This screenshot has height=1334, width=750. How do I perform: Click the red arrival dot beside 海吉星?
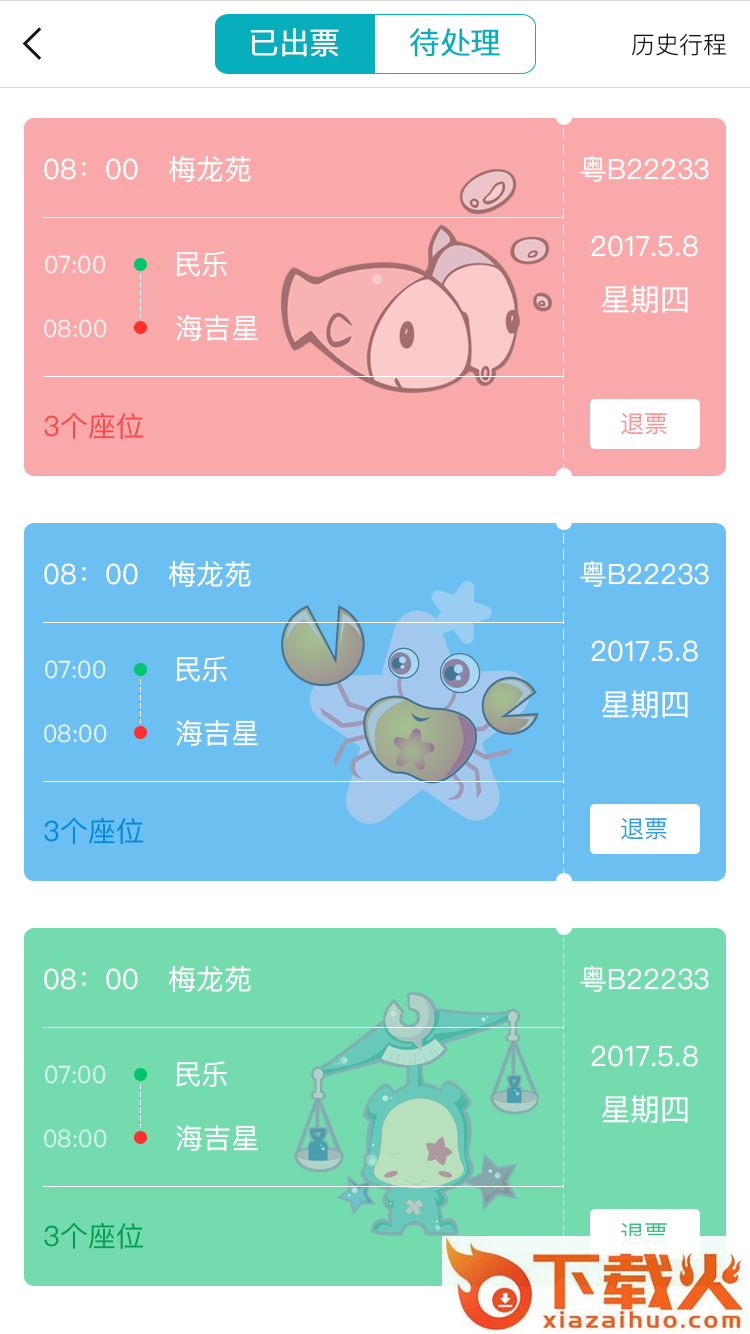(x=140, y=328)
